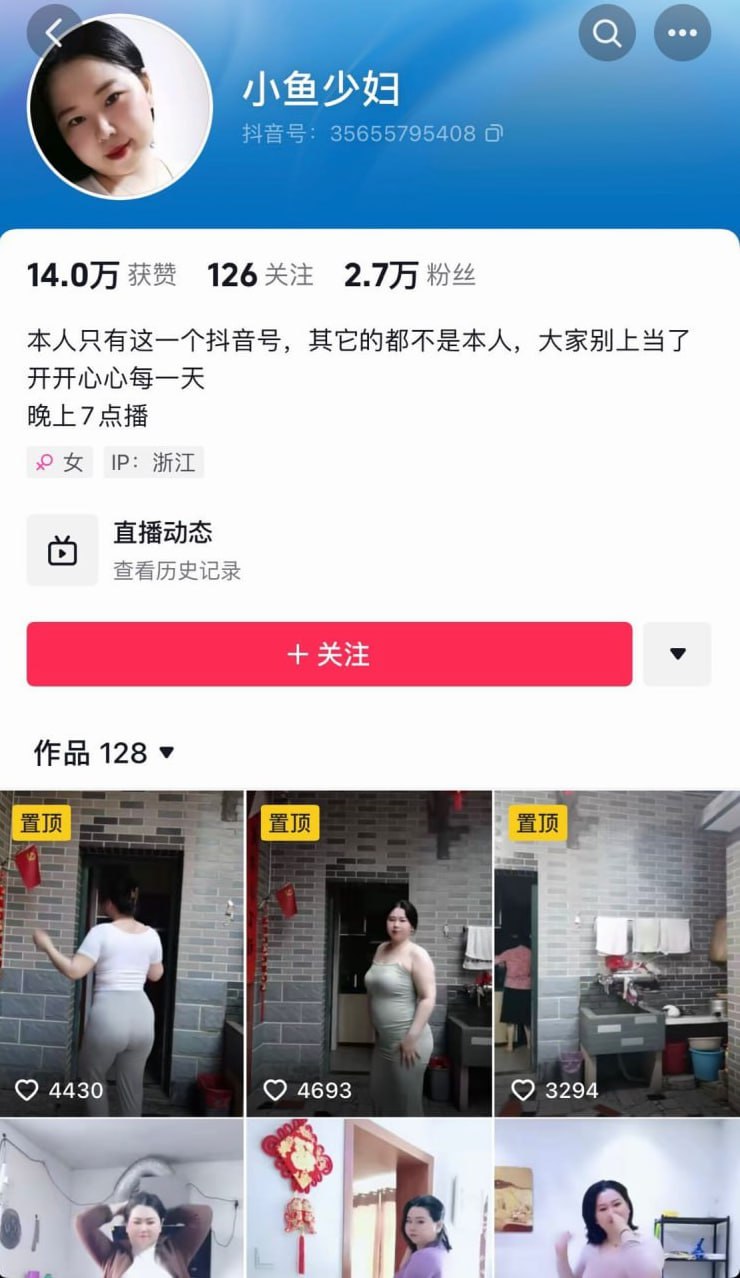Open the three-dot overflow menu
Image resolution: width=740 pixels, height=1278 pixels.
click(x=682, y=33)
